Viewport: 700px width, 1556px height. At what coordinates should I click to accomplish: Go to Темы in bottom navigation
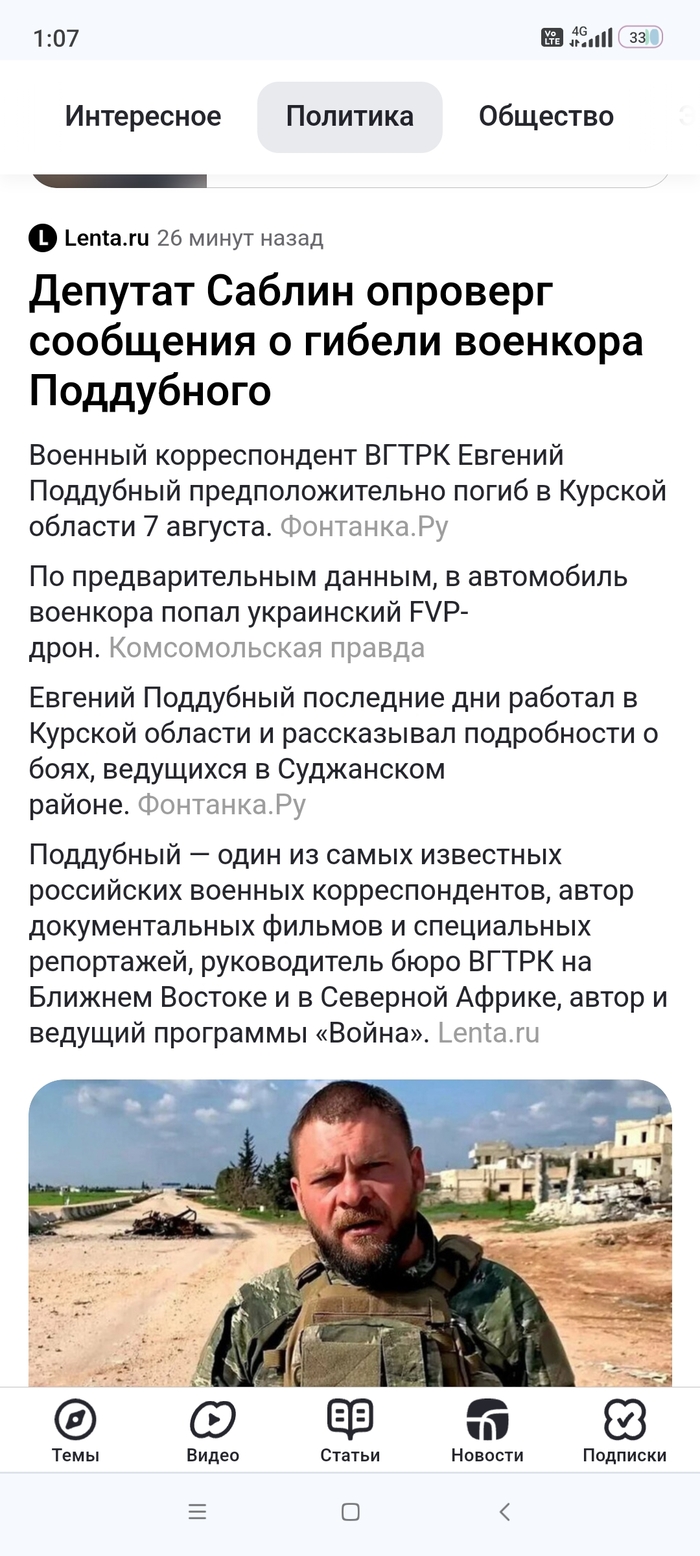point(75,1431)
